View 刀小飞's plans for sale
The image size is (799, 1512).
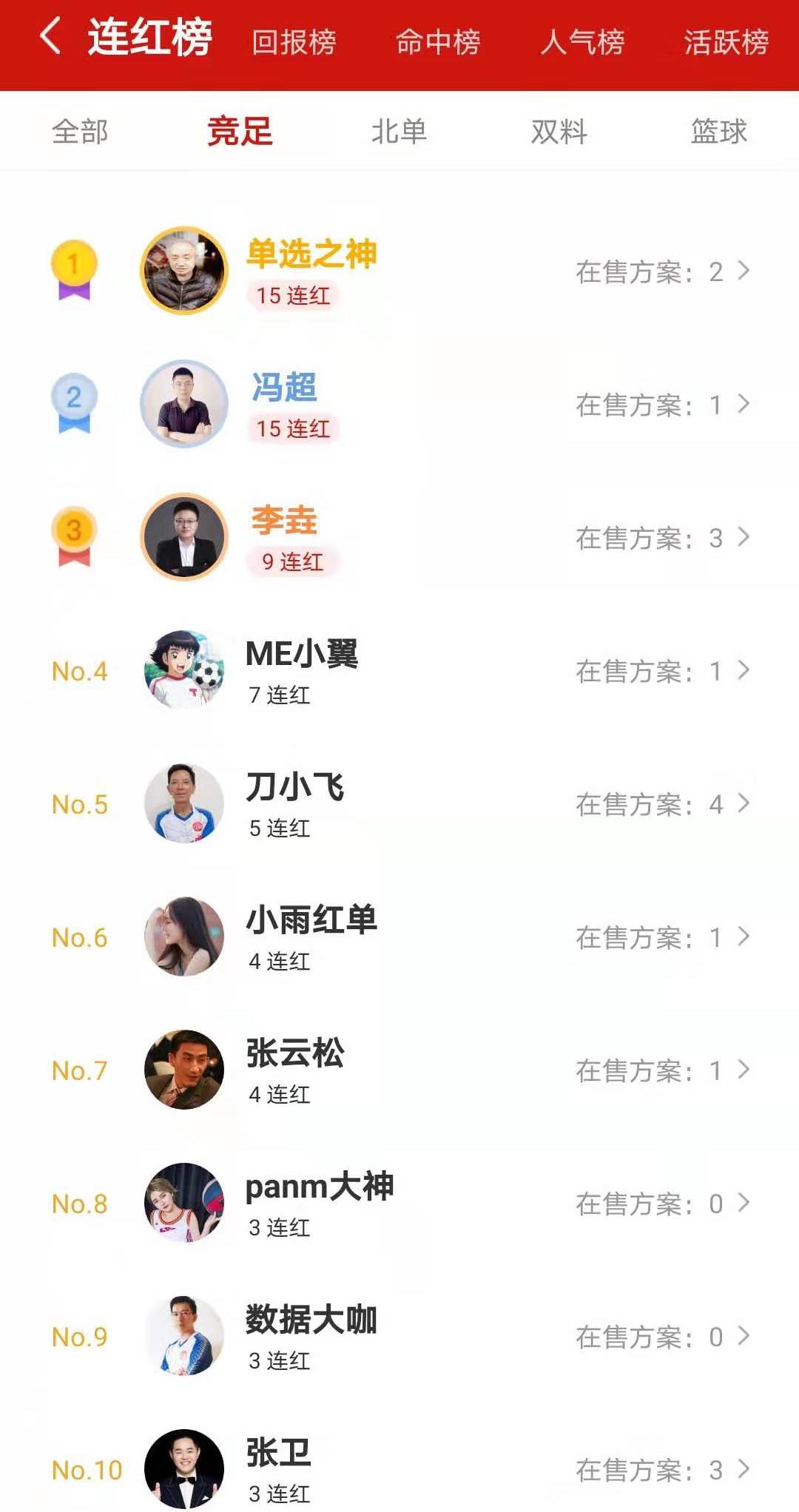[661, 804]
